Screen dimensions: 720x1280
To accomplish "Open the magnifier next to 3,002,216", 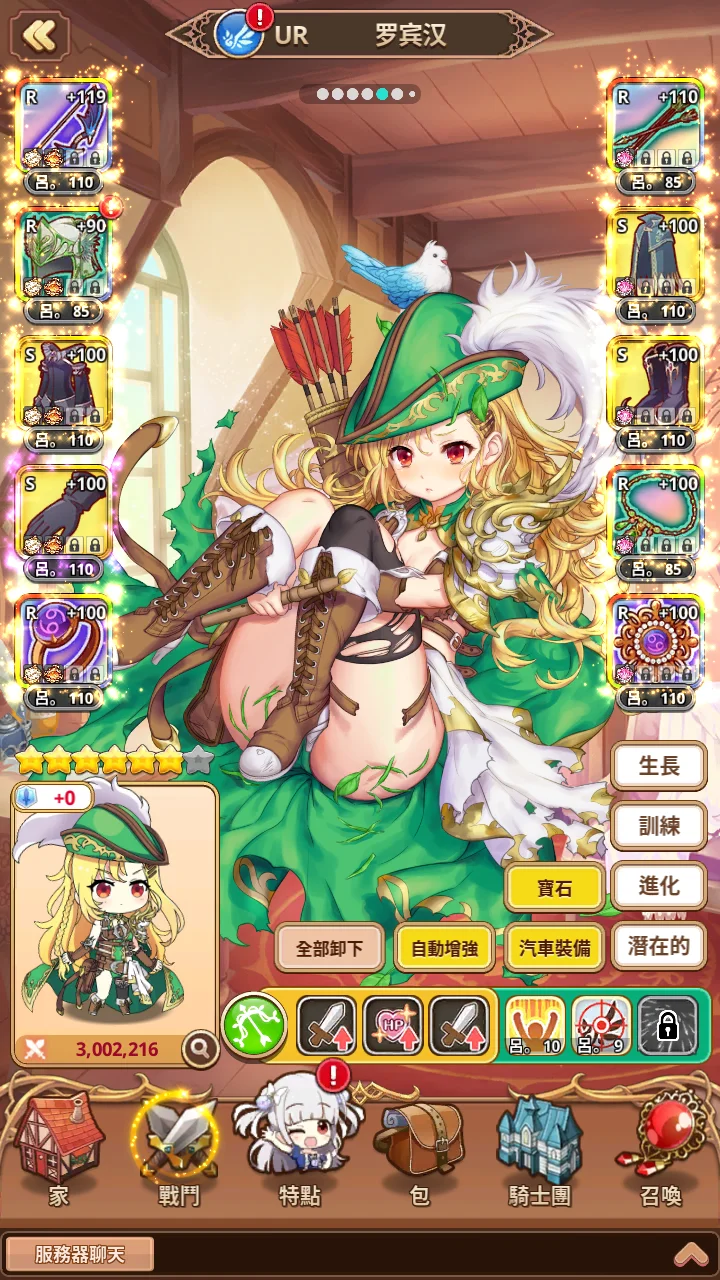I will (201, 1049).
